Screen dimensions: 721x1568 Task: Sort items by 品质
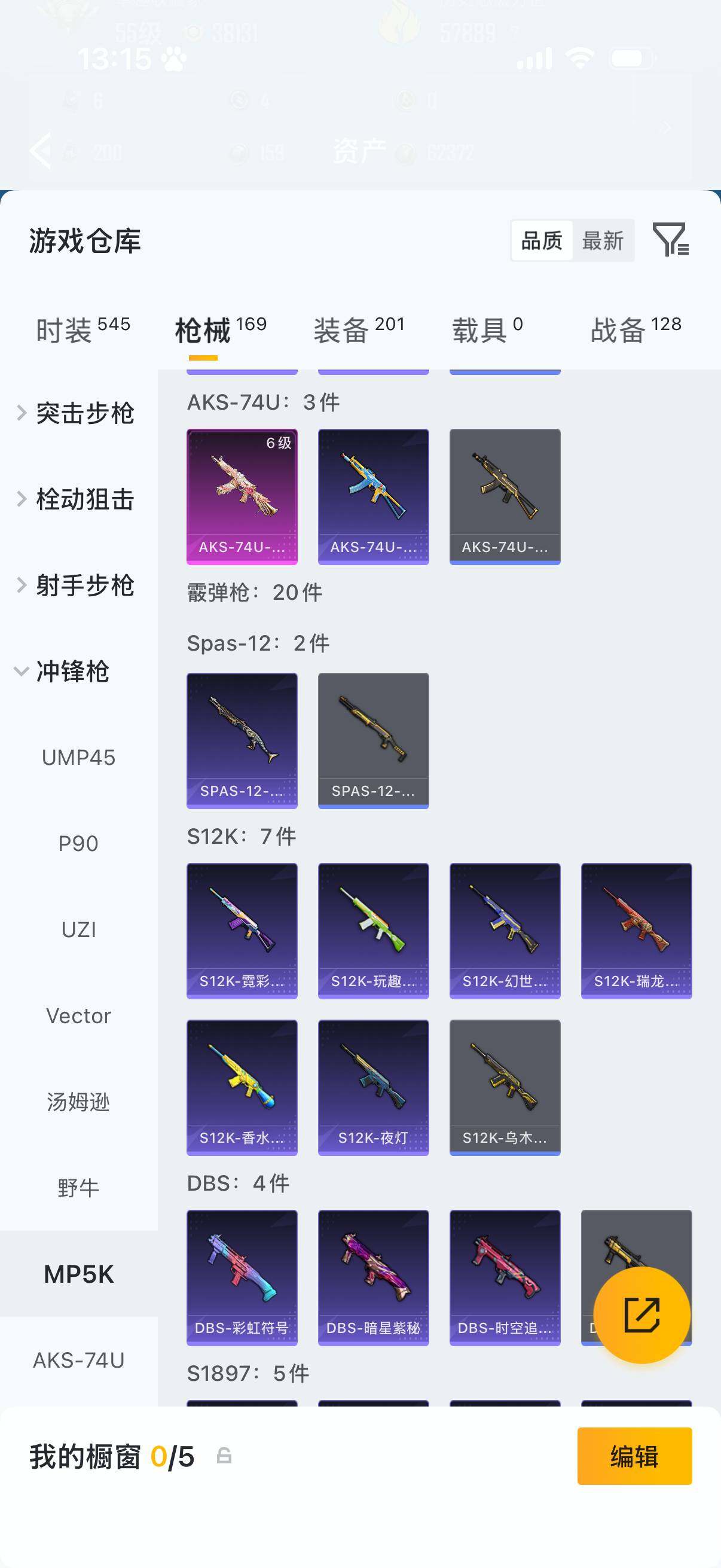click(542, 241)
